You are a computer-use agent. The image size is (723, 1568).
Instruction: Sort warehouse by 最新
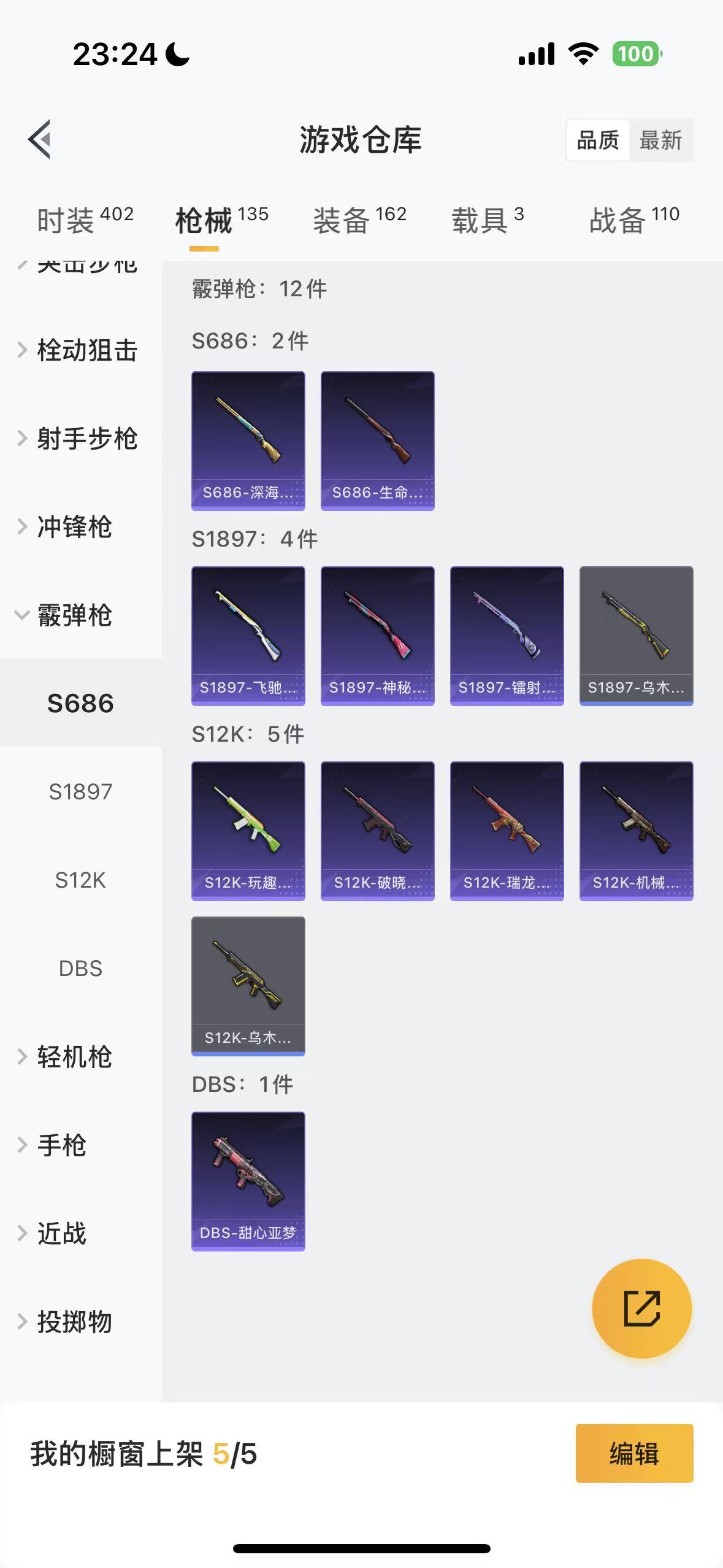tap(660, 140)
